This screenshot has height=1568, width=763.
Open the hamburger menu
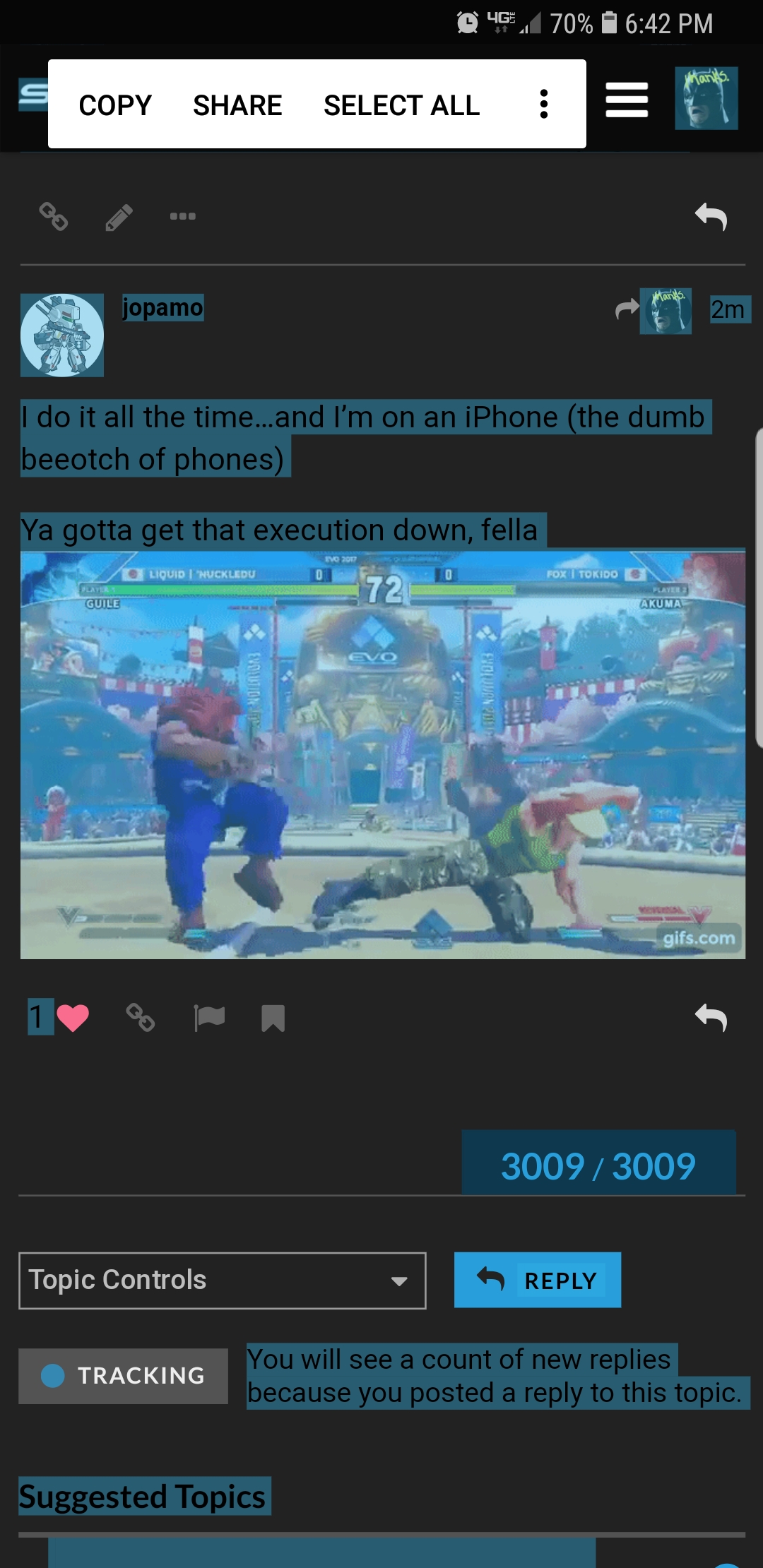[x=627, y=100]
